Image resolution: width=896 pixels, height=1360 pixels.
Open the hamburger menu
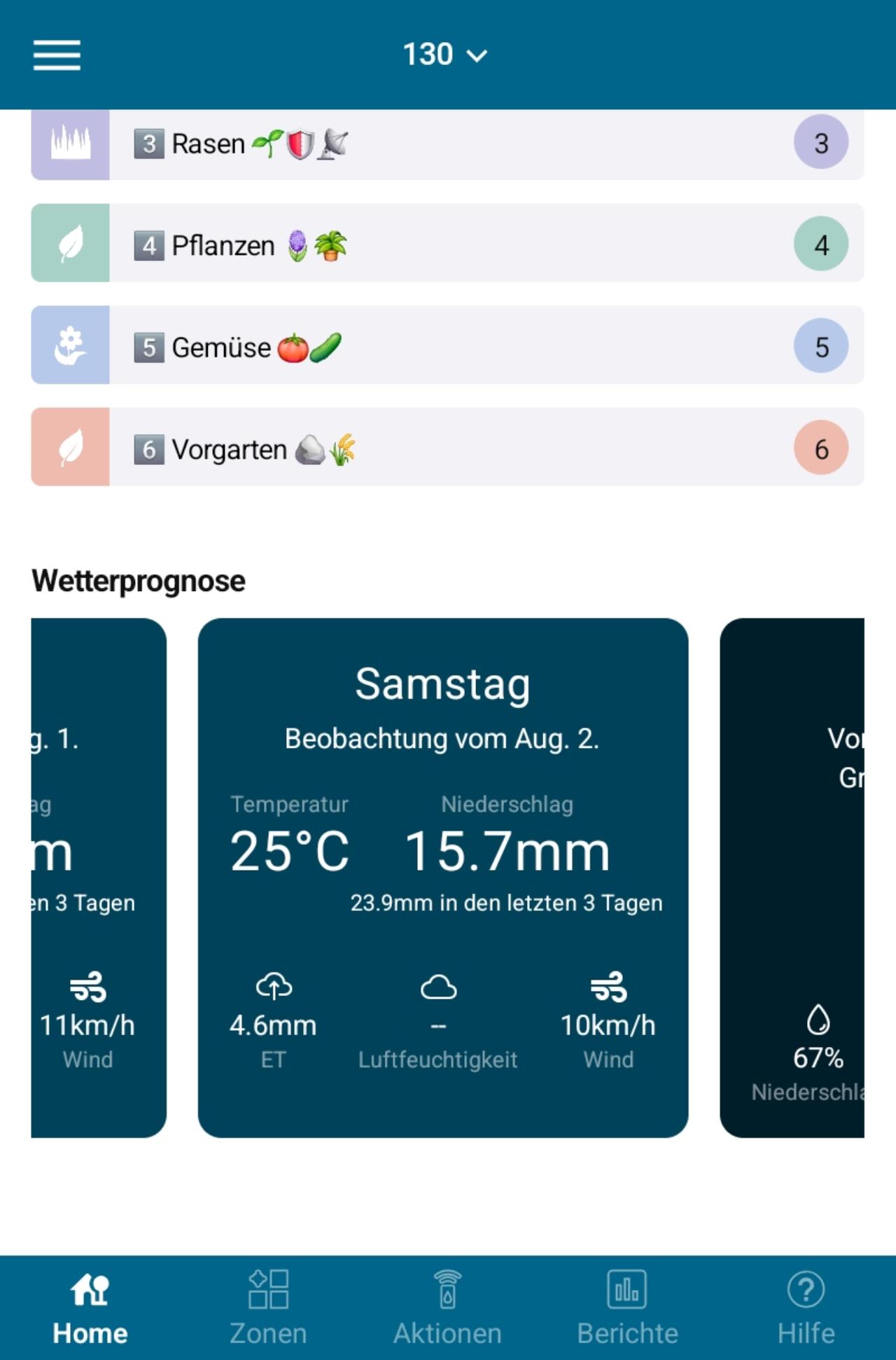57,55
